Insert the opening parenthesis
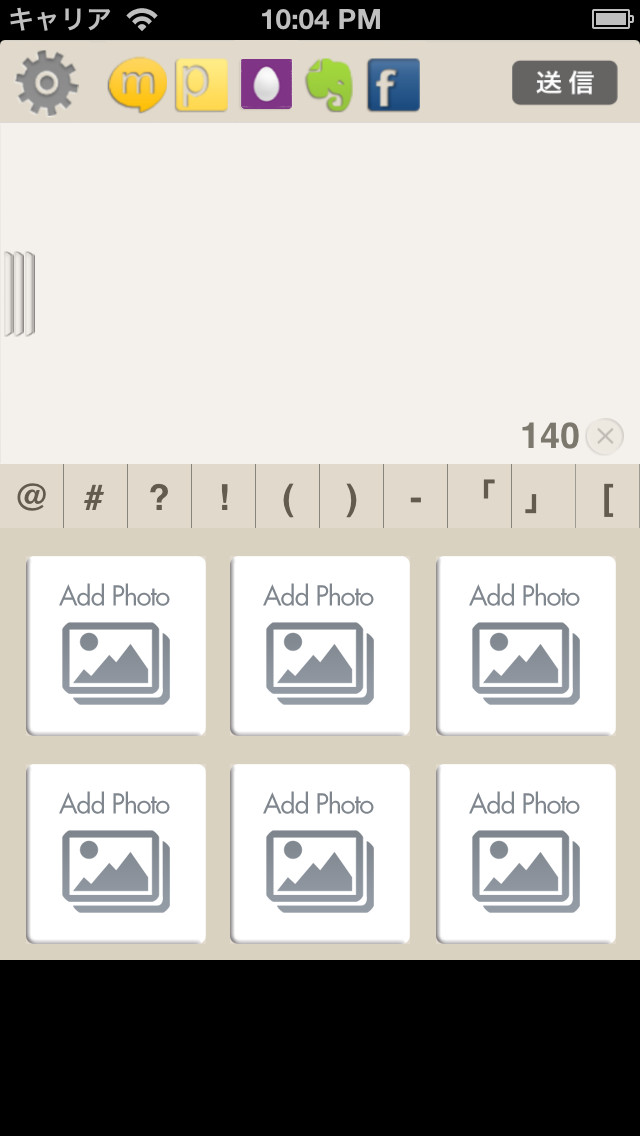The image size is (640, 1136). pos(288,497)
